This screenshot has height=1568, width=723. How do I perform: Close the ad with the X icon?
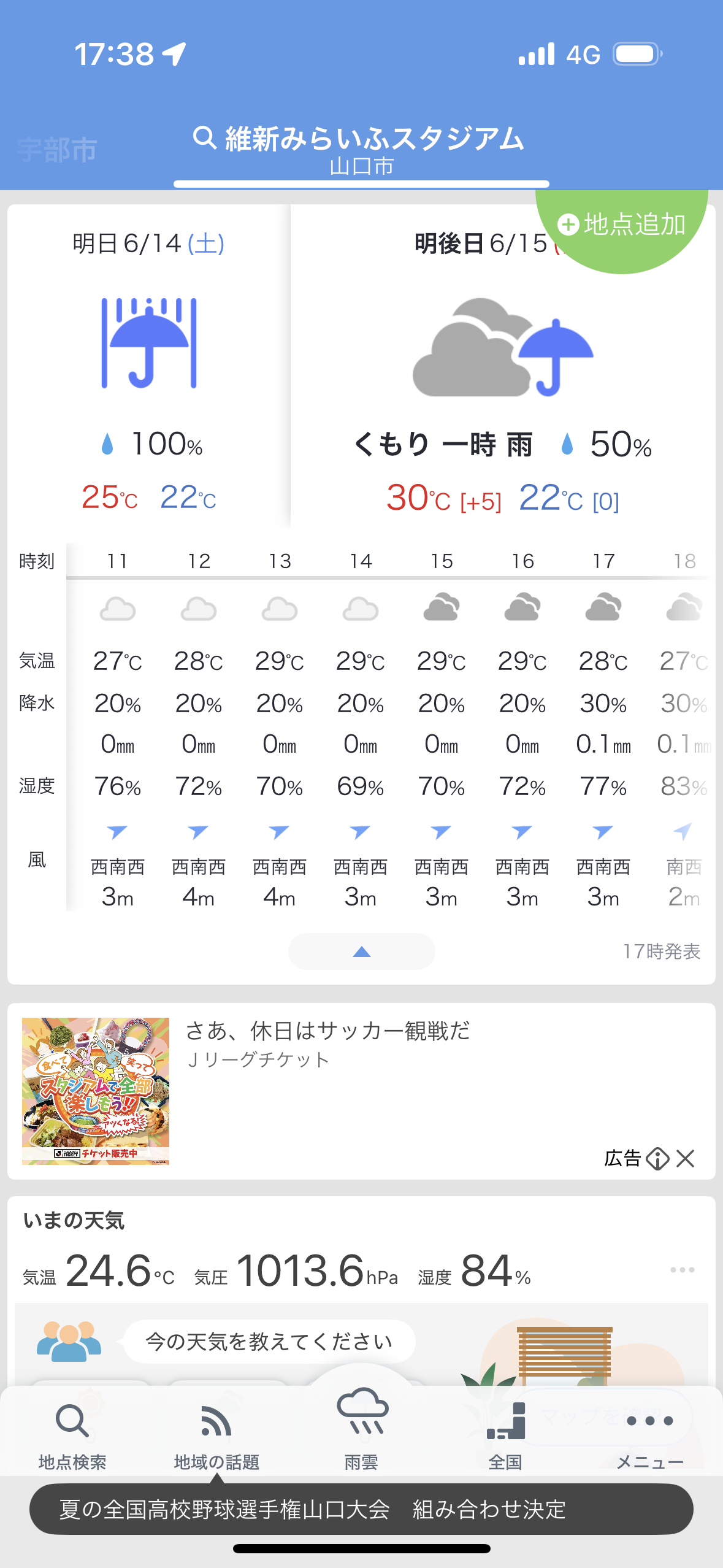point(686,1158)
